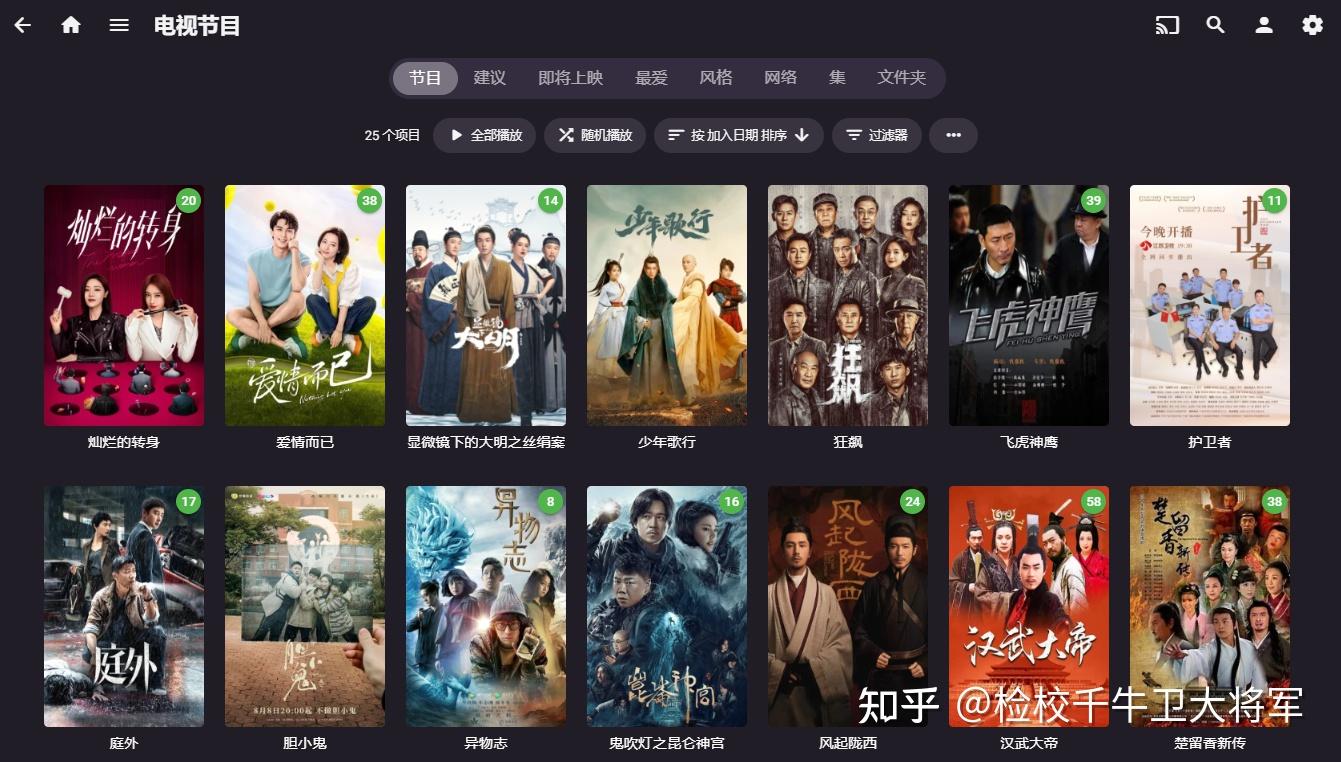
Task: Switch to the 文件夹 tab
Action: tap(901, 78)
